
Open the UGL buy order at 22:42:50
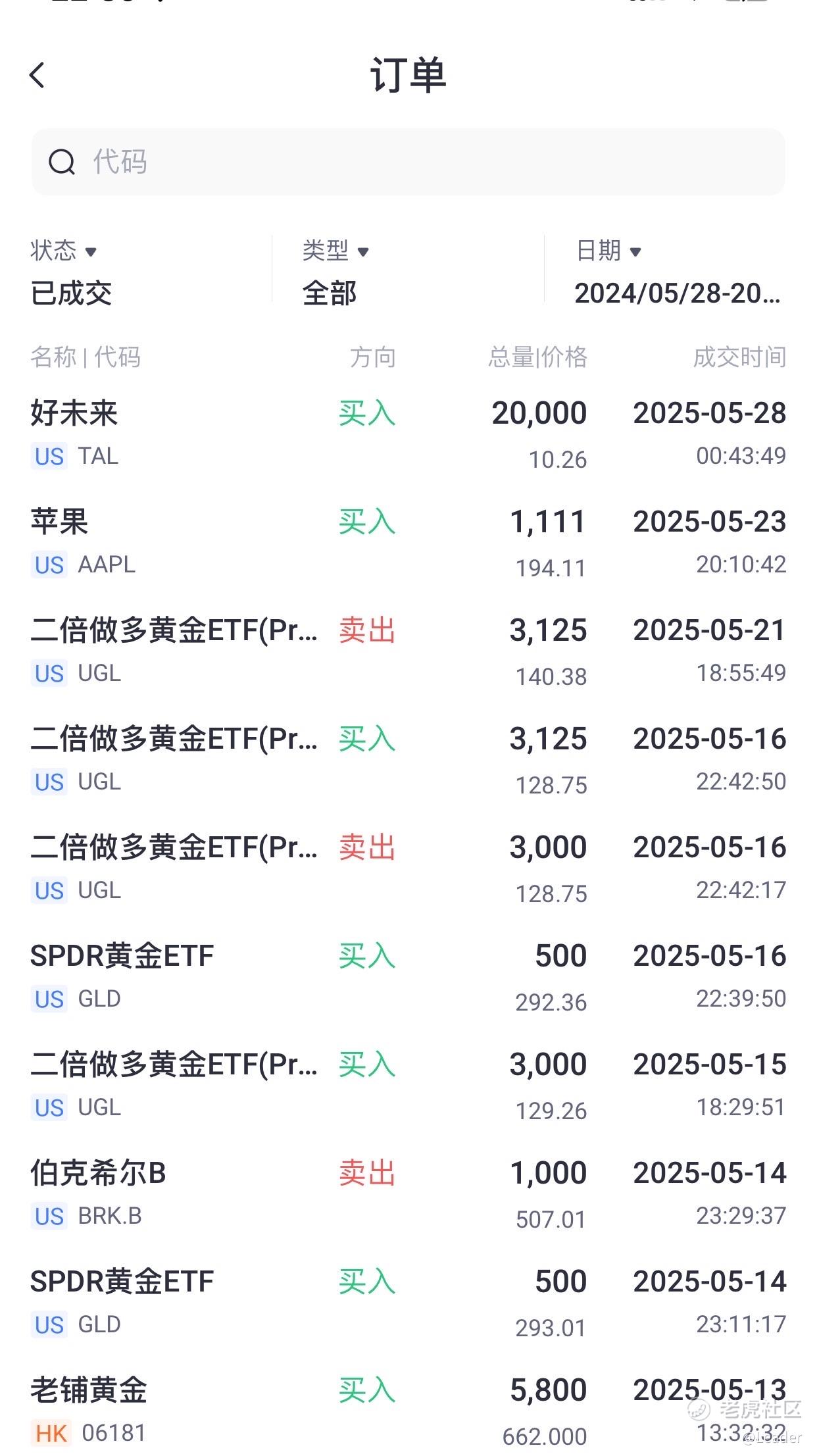(x=408, y=760)
